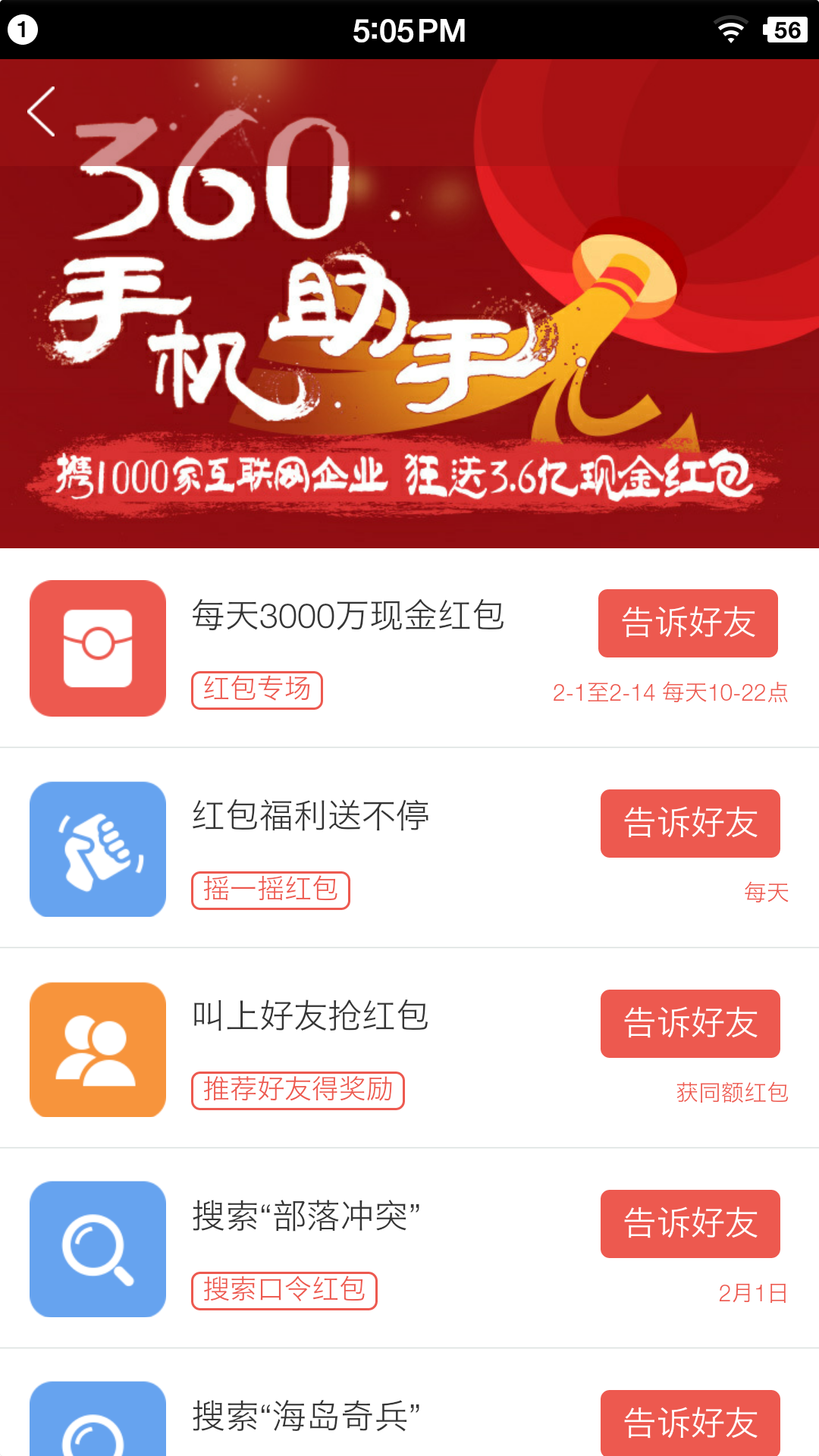The height and width of the screenshot is (1456, 819).
Task: Tap 告诉好友 for 搜索"海岛奇兵"
Action: tap(690, 1423)
